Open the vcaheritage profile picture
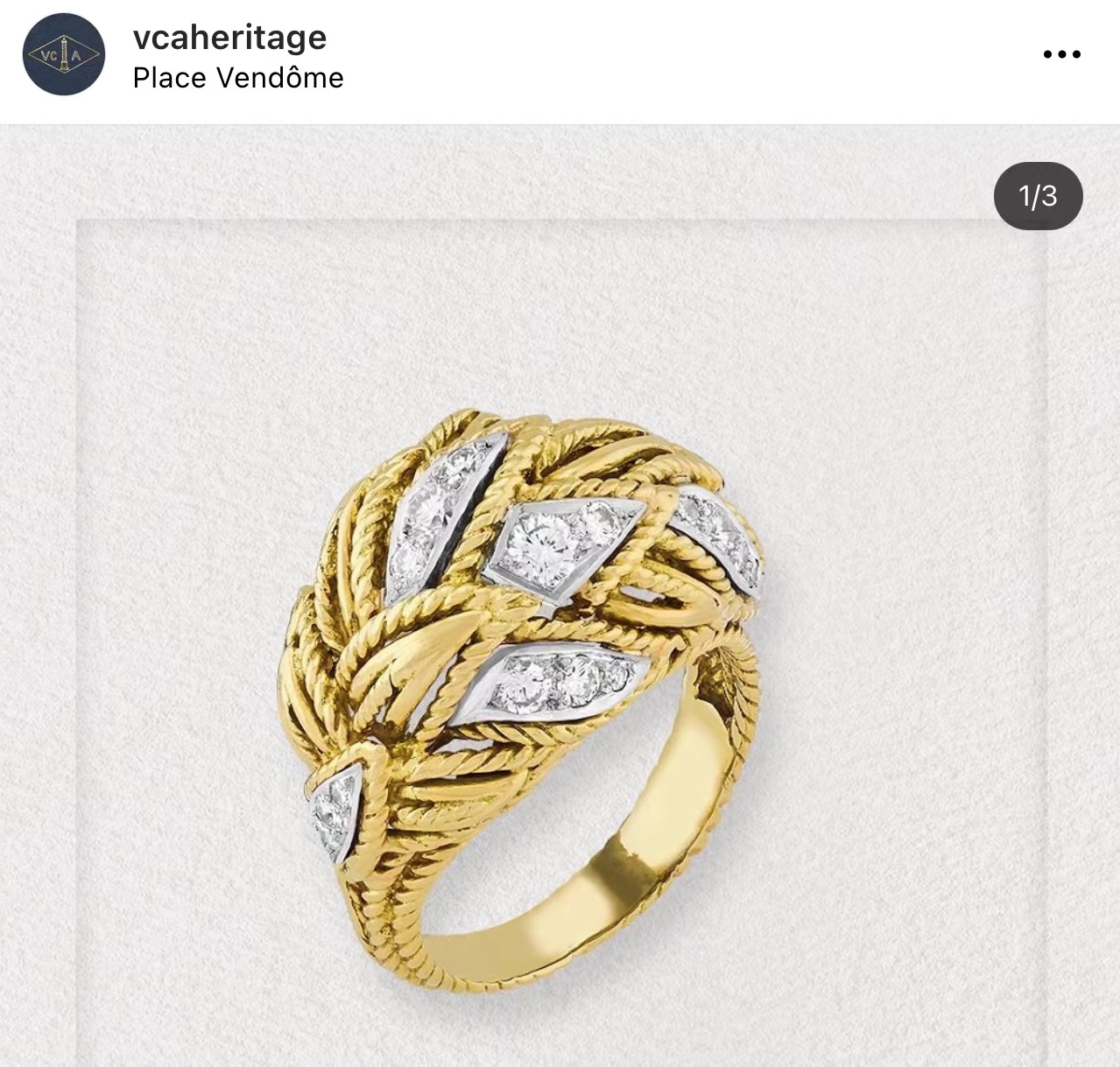 pyautogui.click(x=64, y=55)
